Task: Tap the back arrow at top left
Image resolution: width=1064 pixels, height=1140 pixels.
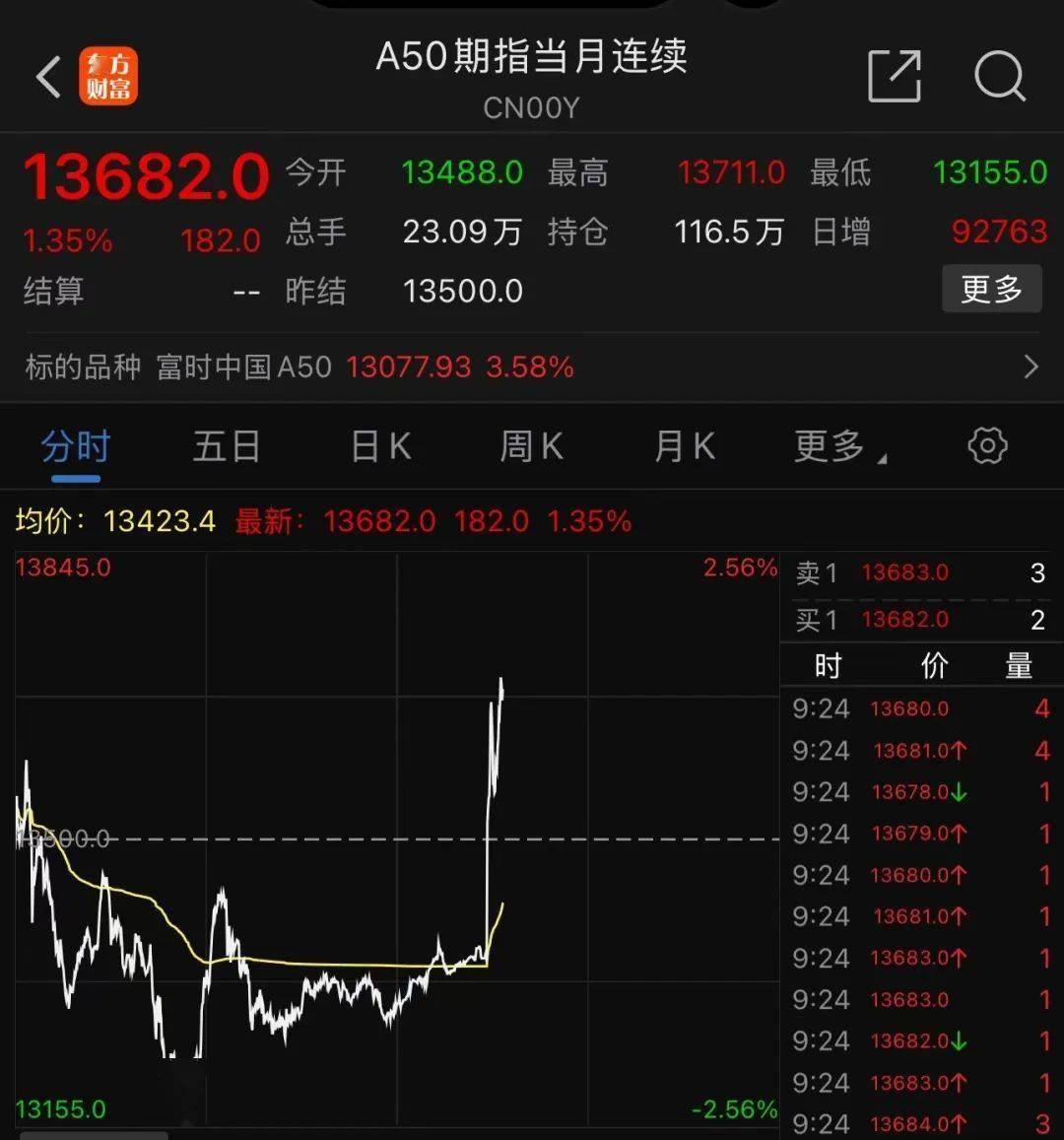Action: point(48,76)
